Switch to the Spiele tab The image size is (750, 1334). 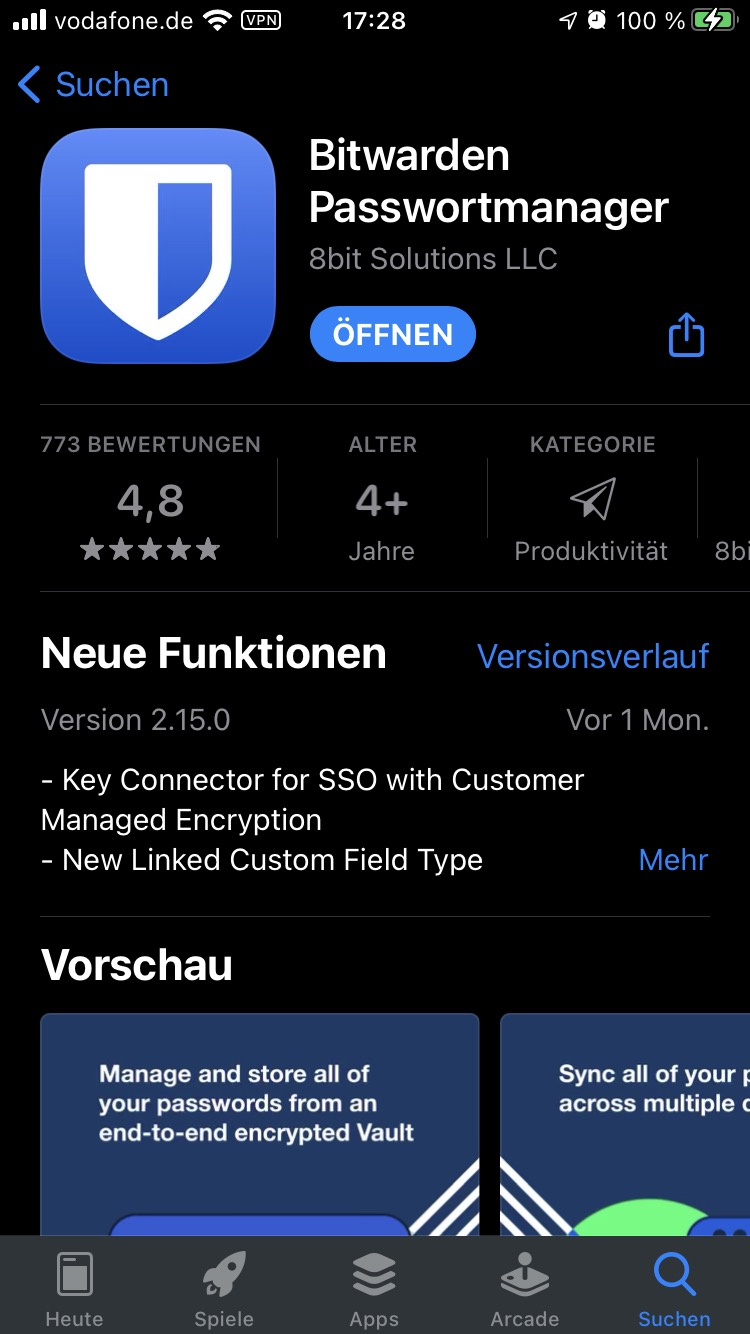pos(224,1289)
